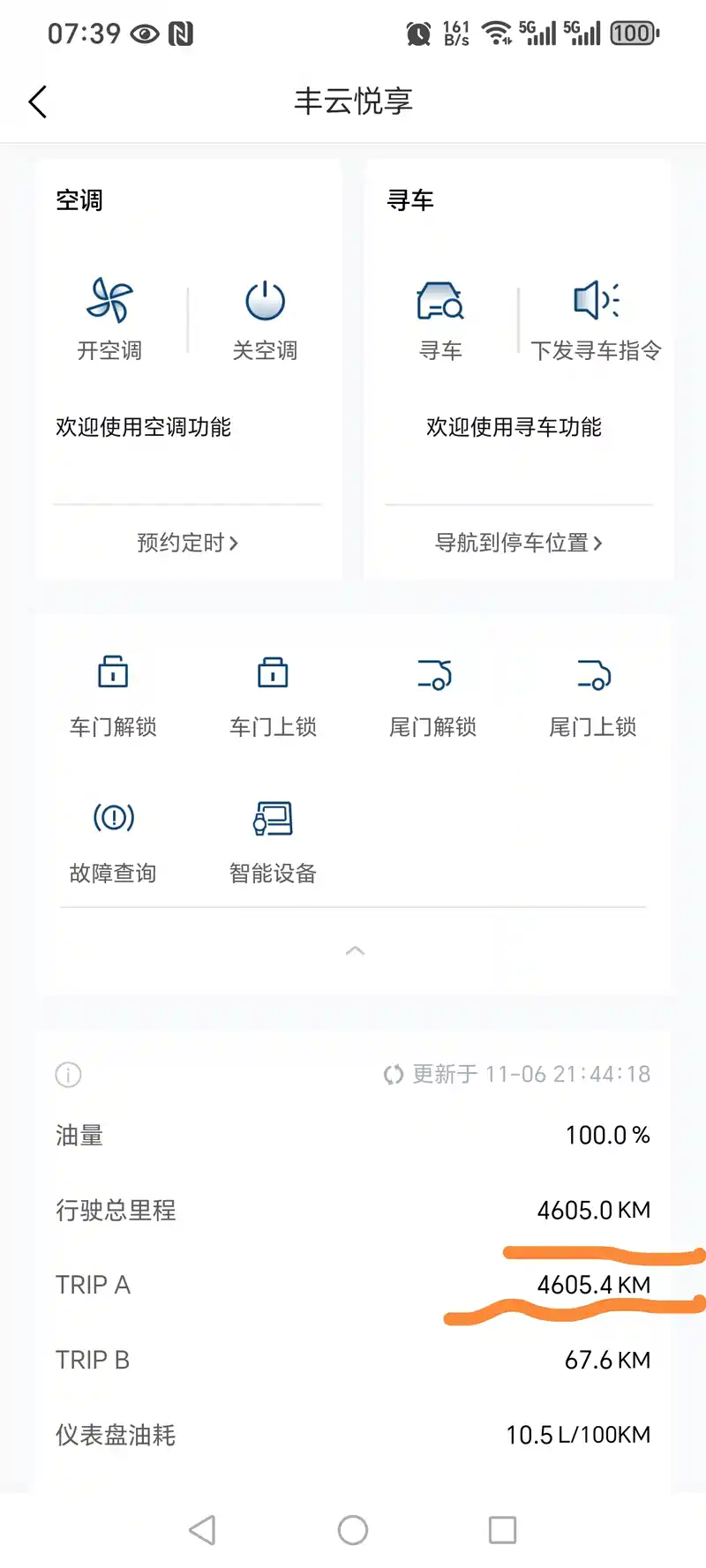Go to the system home screen
The height and width of the screenshot is (1568, 706).
[353, 1530]
